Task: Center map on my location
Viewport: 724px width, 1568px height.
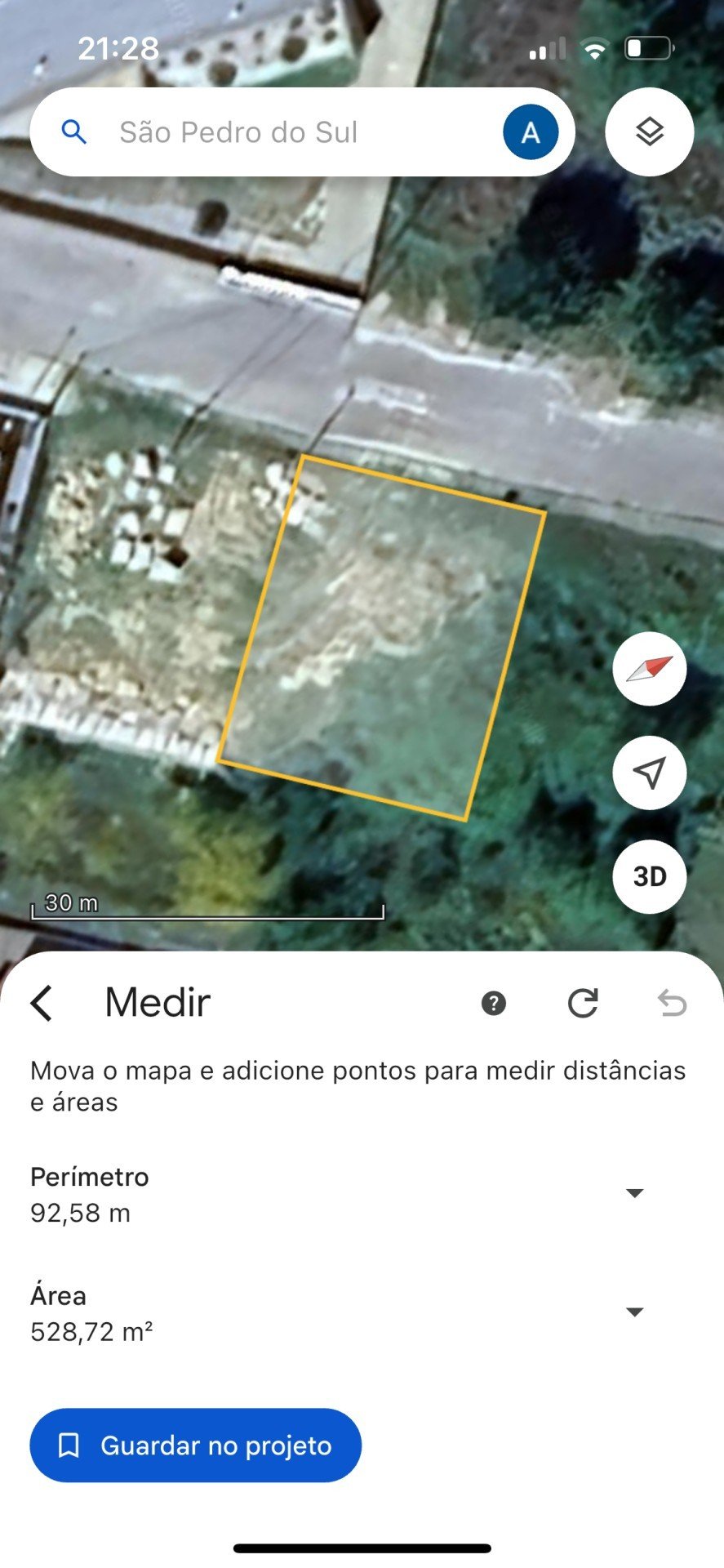Action: (x=649, y=773)
